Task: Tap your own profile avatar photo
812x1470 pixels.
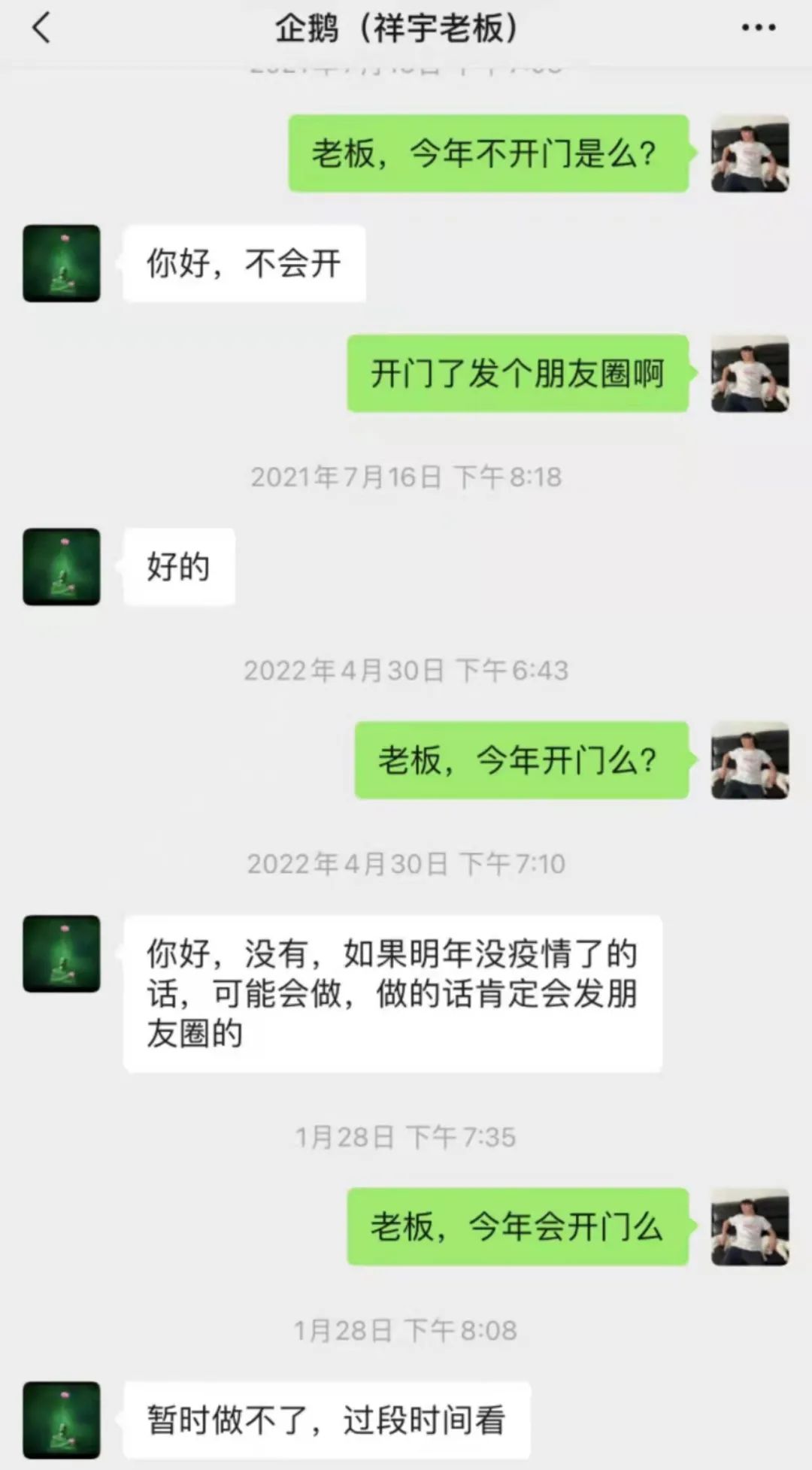Action: click(x=749, y=154)
